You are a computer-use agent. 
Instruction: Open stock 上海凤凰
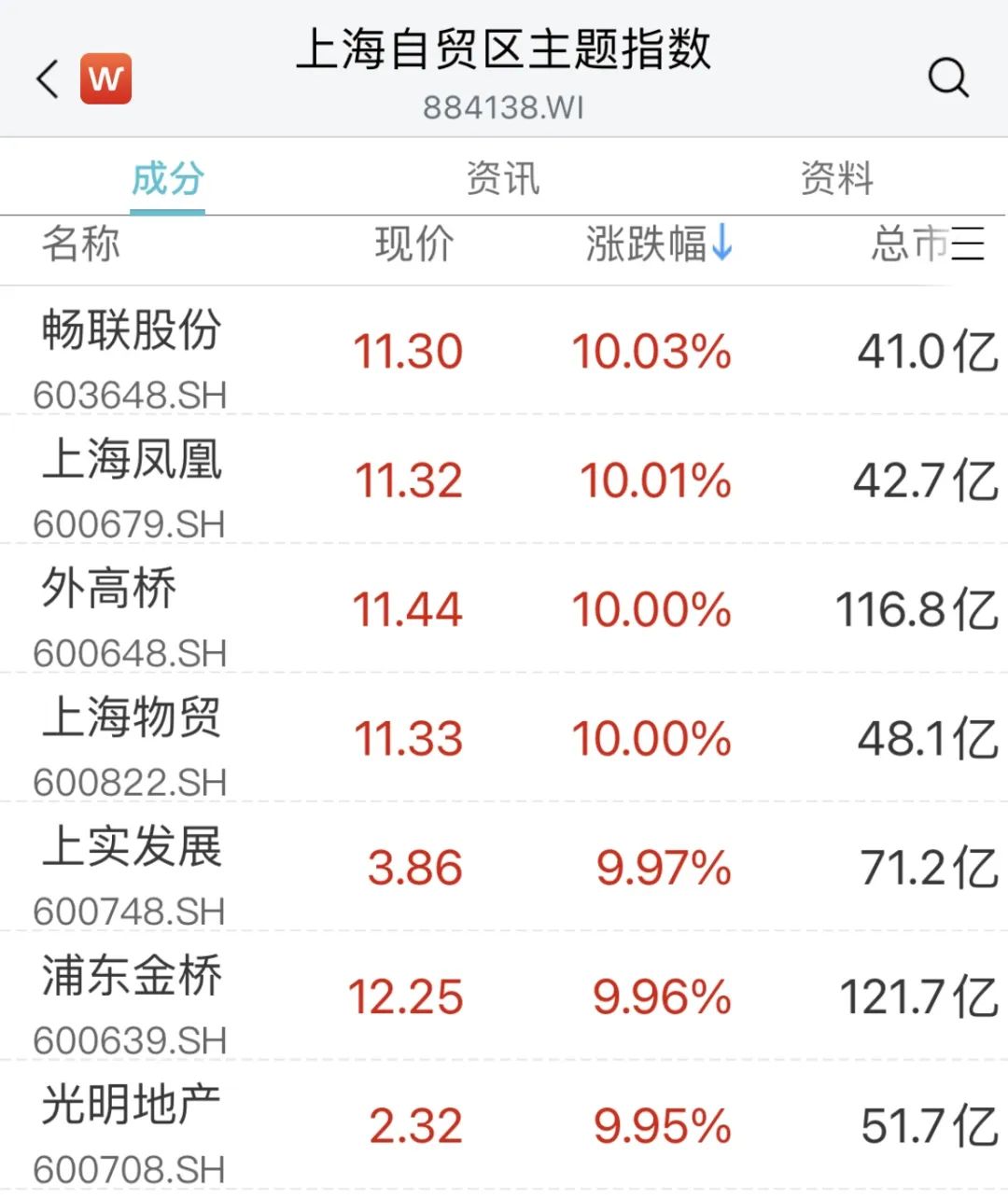133,479
